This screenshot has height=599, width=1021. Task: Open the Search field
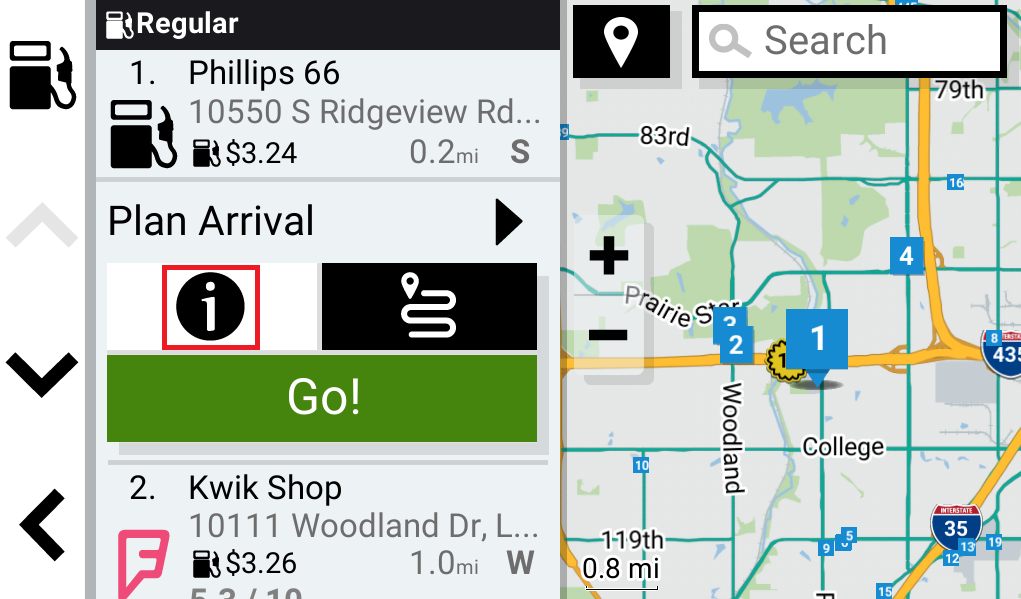(x=849, y=41)
